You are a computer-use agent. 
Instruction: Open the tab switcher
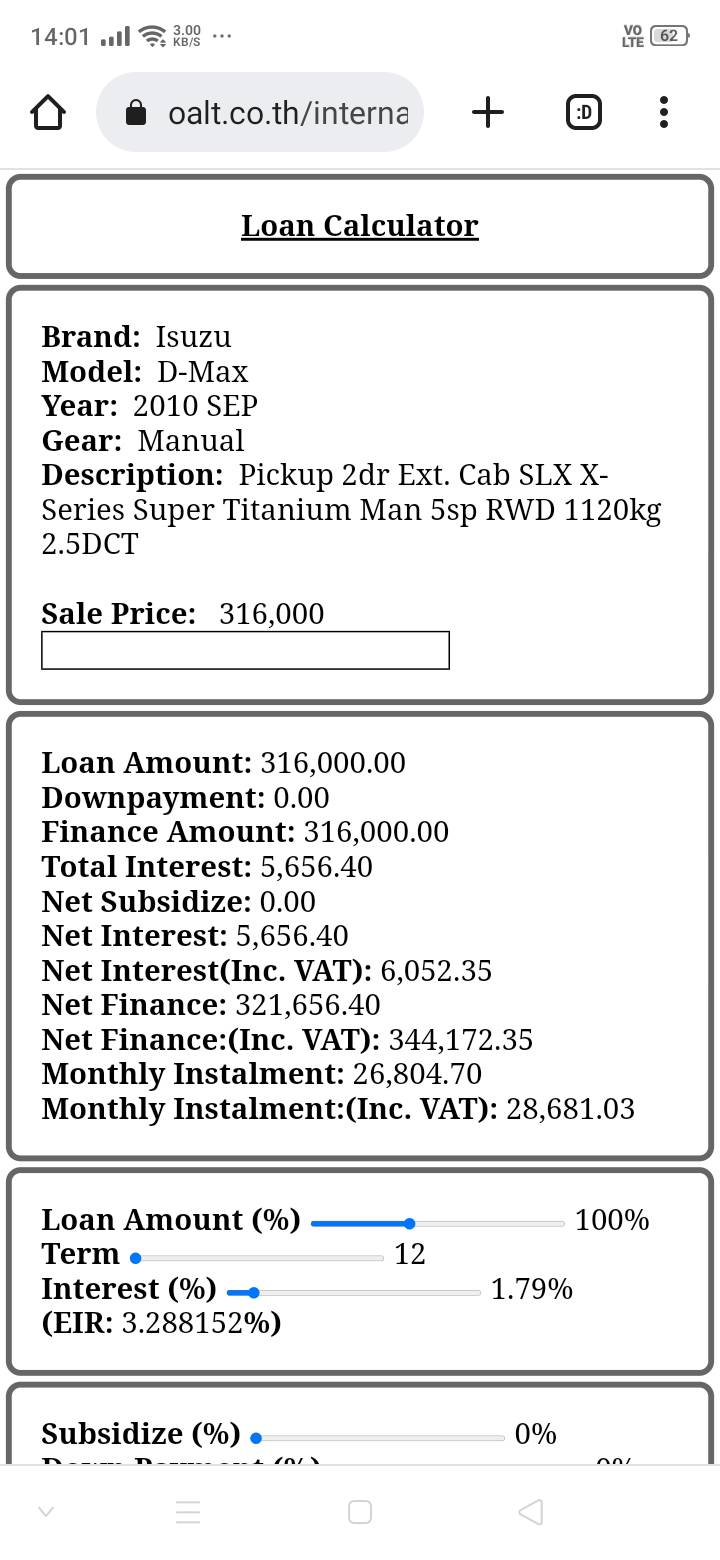click(x=583, y=113)
